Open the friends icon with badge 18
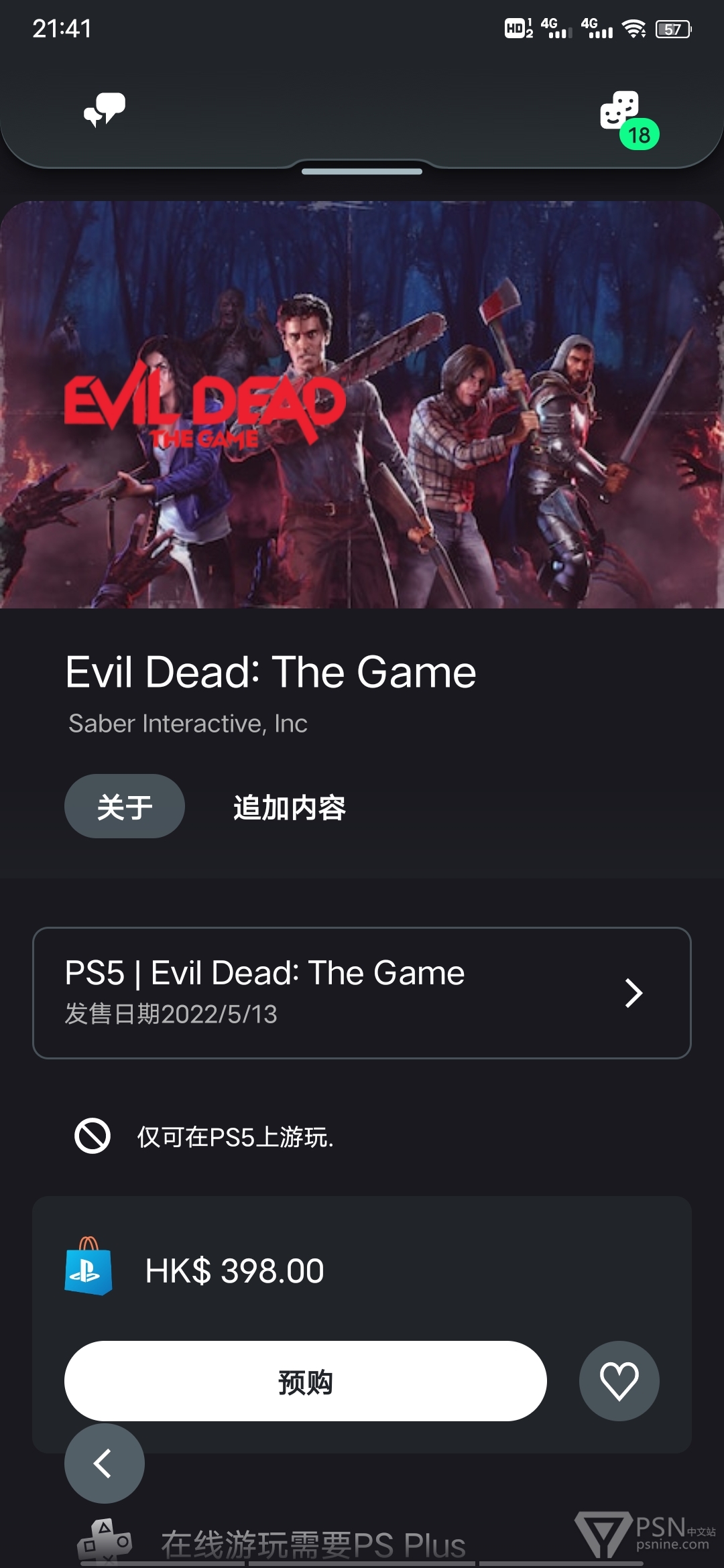 point(629,119)
